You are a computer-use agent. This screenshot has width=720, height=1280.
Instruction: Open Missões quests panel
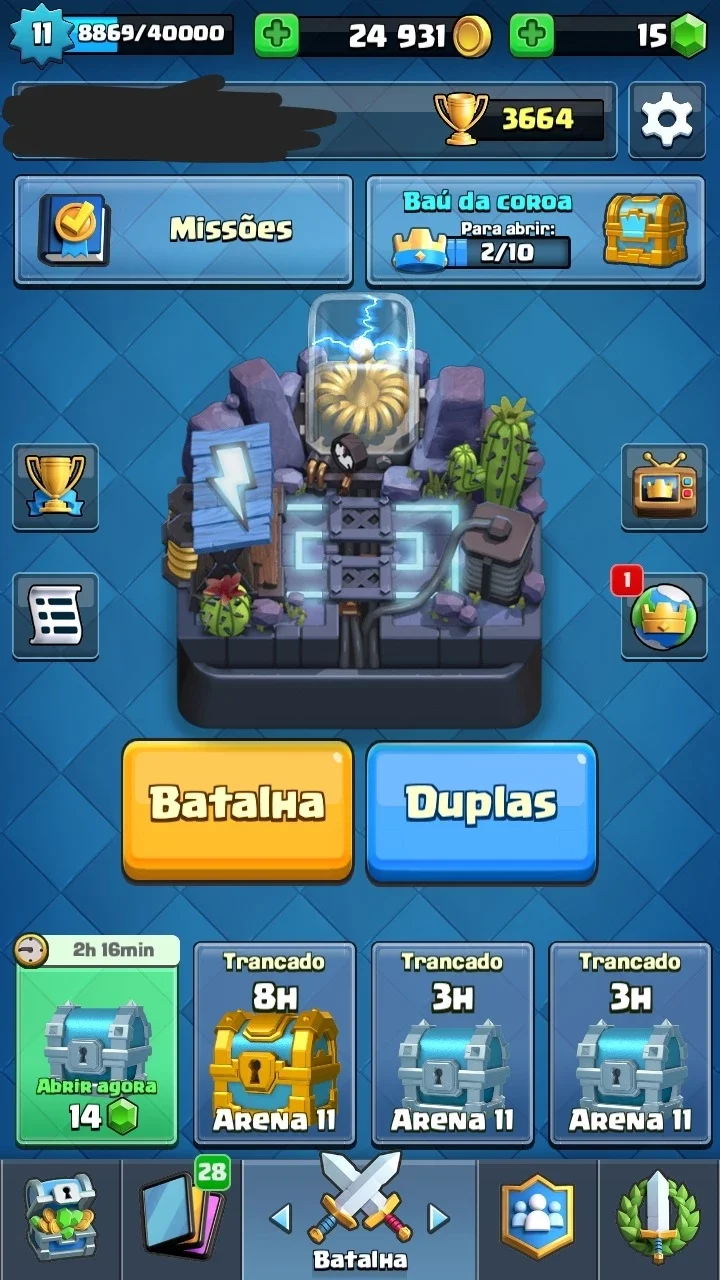[183, 230]
